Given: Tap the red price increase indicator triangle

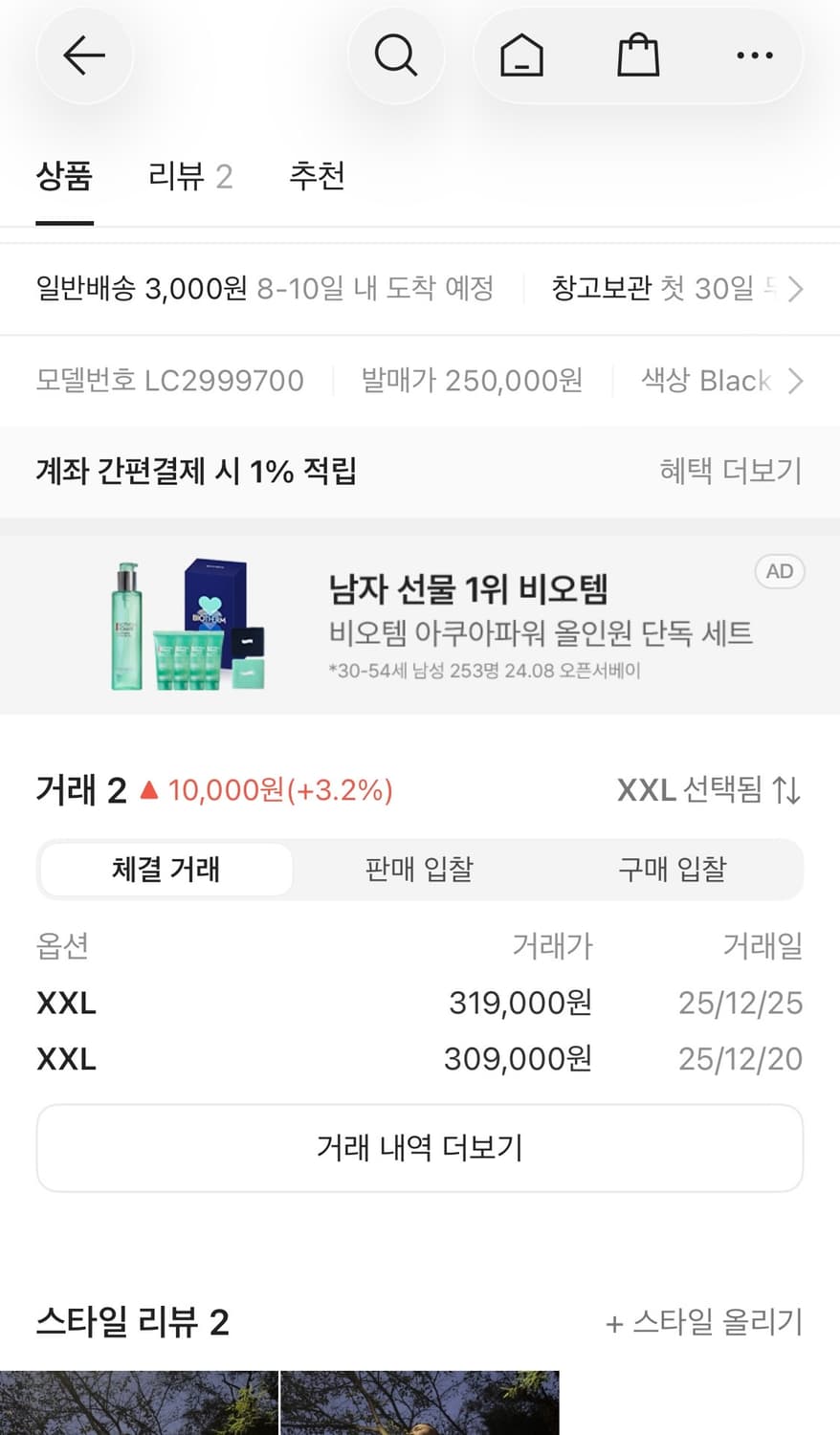Looking at the screenshot, I should (x=149, y=790).
